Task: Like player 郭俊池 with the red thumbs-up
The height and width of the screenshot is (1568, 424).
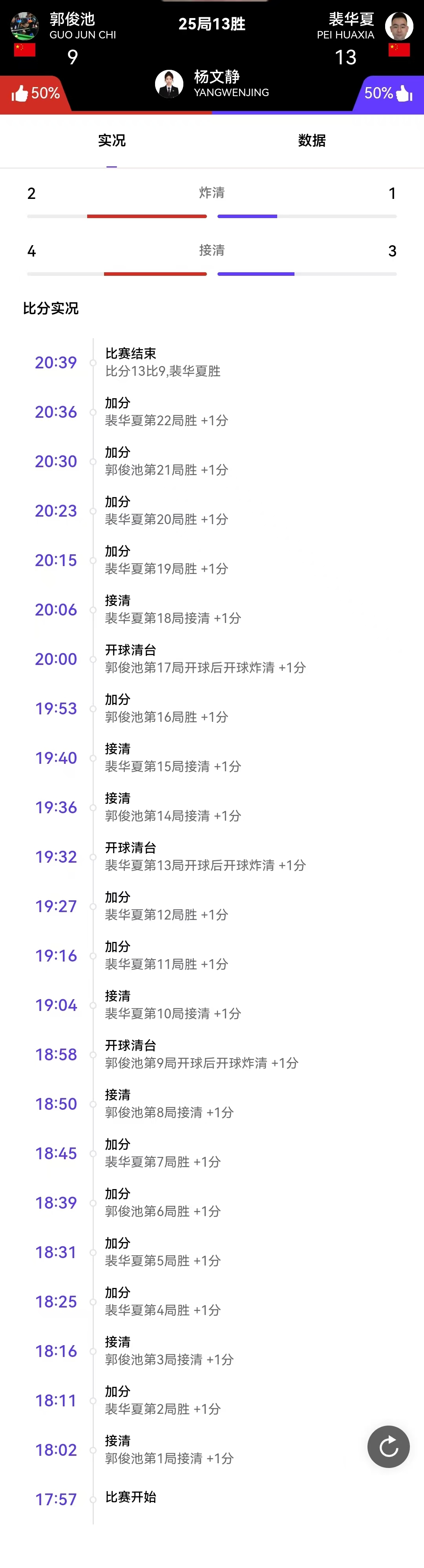Action: coord(20,94)
